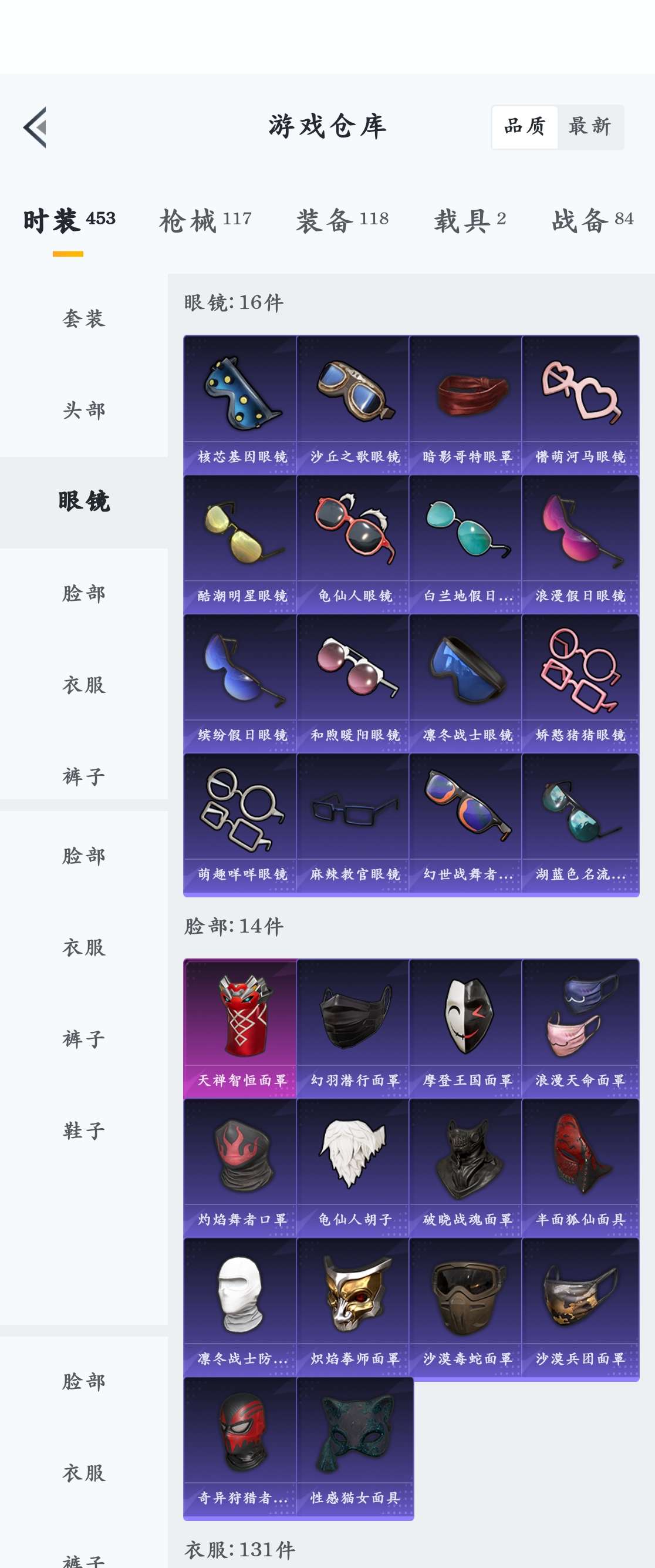The width and height of the screenshot is (655, 1568).
Task: Sort warehouse by 最新
Action: [589, 127]
